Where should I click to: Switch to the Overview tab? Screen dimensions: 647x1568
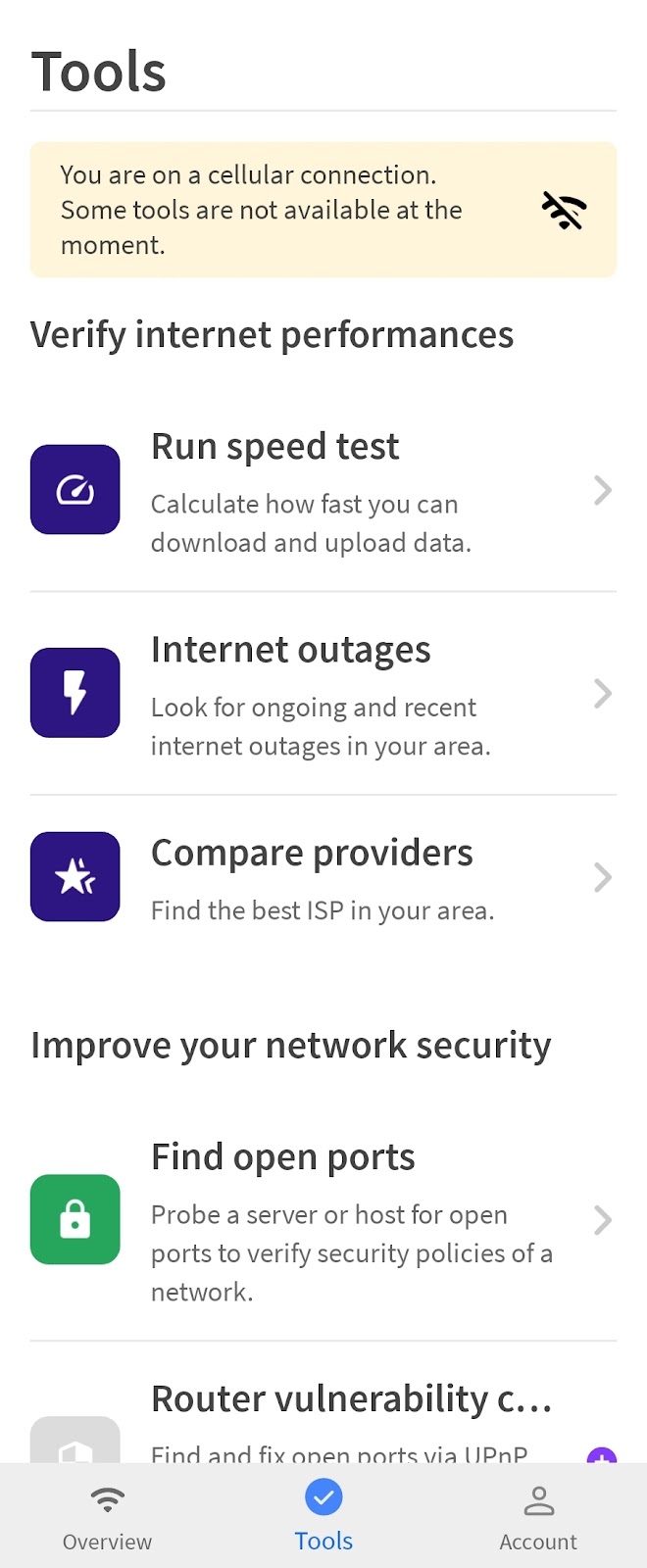click(108, 1517)
